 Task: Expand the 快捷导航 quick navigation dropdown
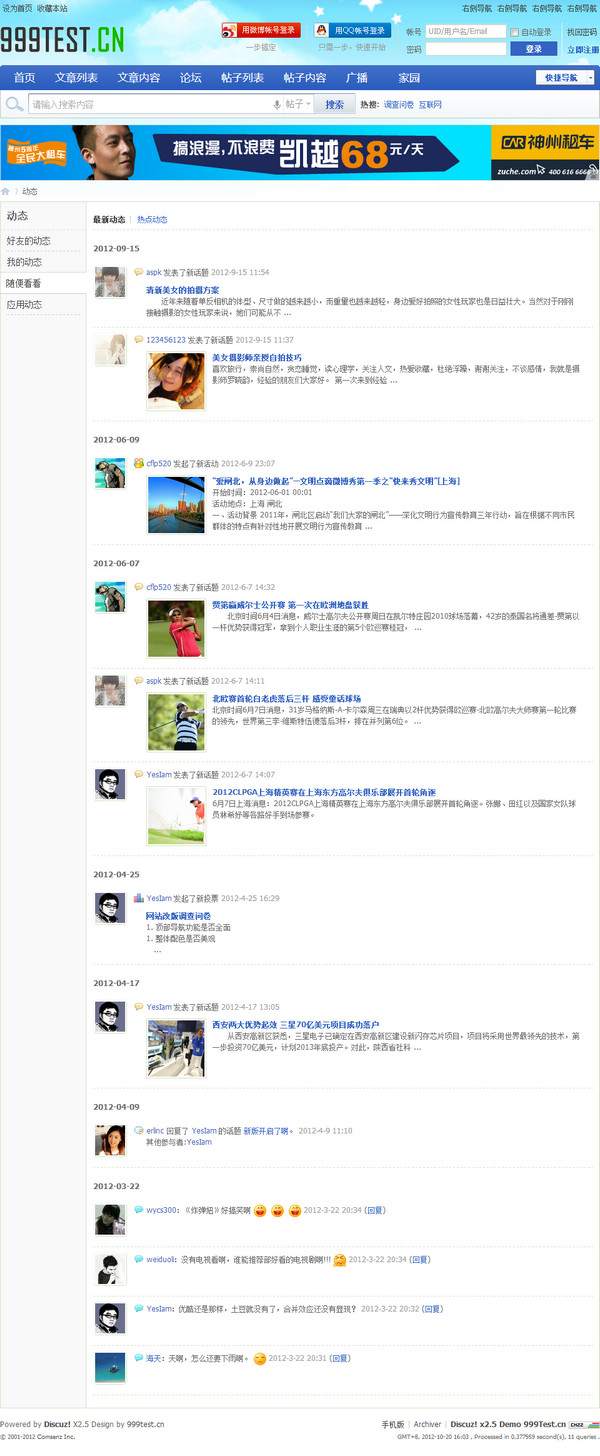pyautogui.click(x=565, y=78)
